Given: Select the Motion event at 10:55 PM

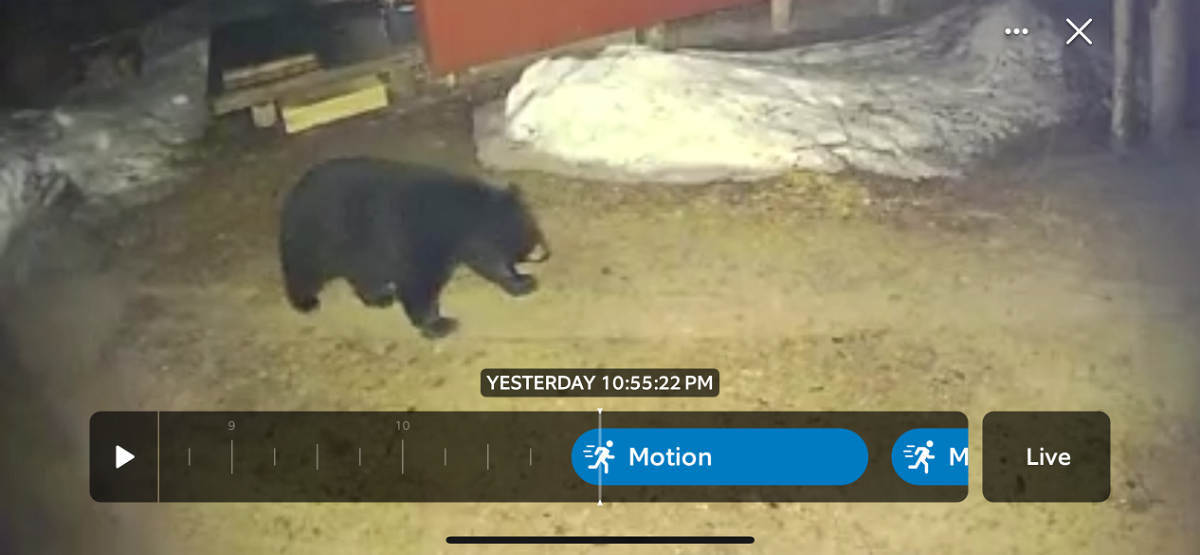Looking at the screenshot, I should pyautogui.click(x=718, y=457).
